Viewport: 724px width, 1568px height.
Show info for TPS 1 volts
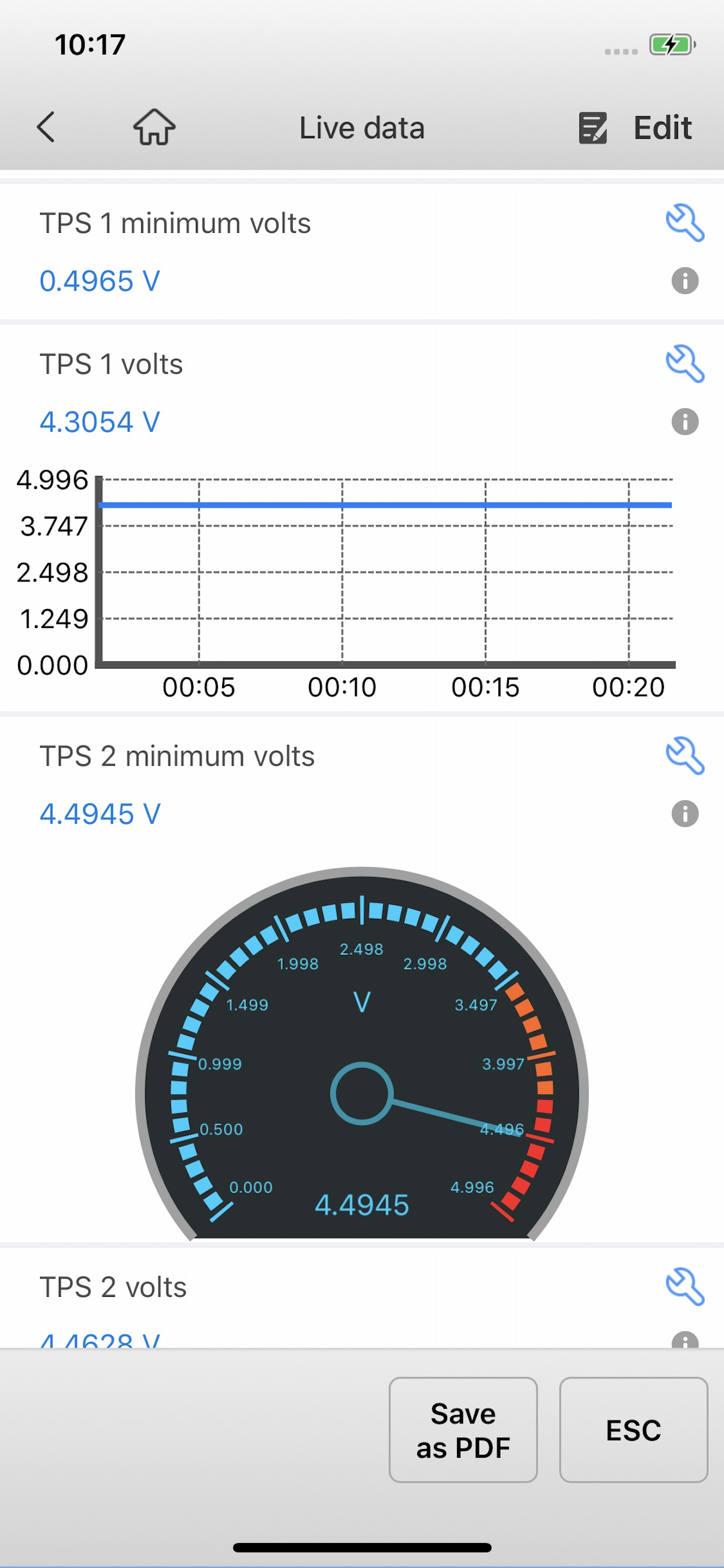pos(685,422)
